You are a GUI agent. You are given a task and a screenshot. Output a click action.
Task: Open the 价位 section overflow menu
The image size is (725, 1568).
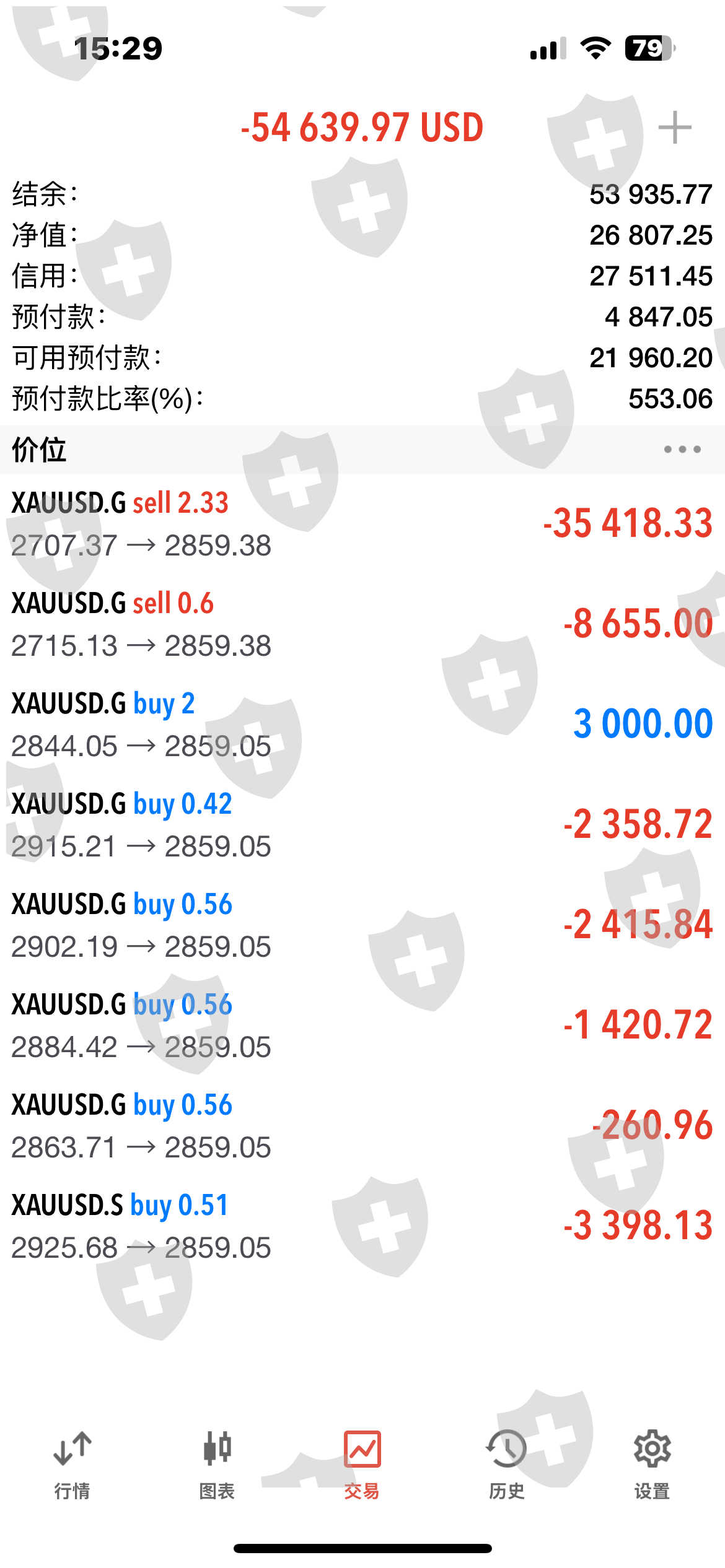tap(682, 450)
